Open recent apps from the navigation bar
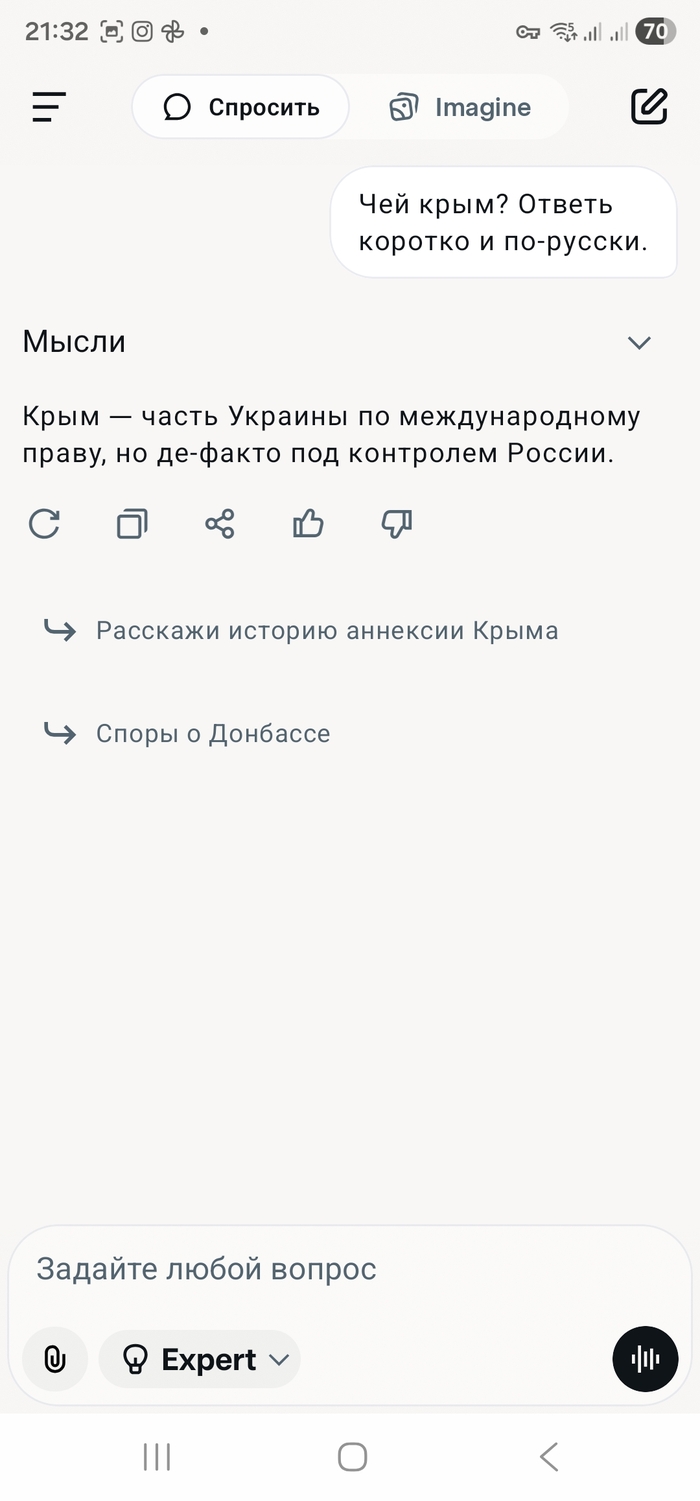The width and height of the screenshot is (700, 1501). (157, 1457)
